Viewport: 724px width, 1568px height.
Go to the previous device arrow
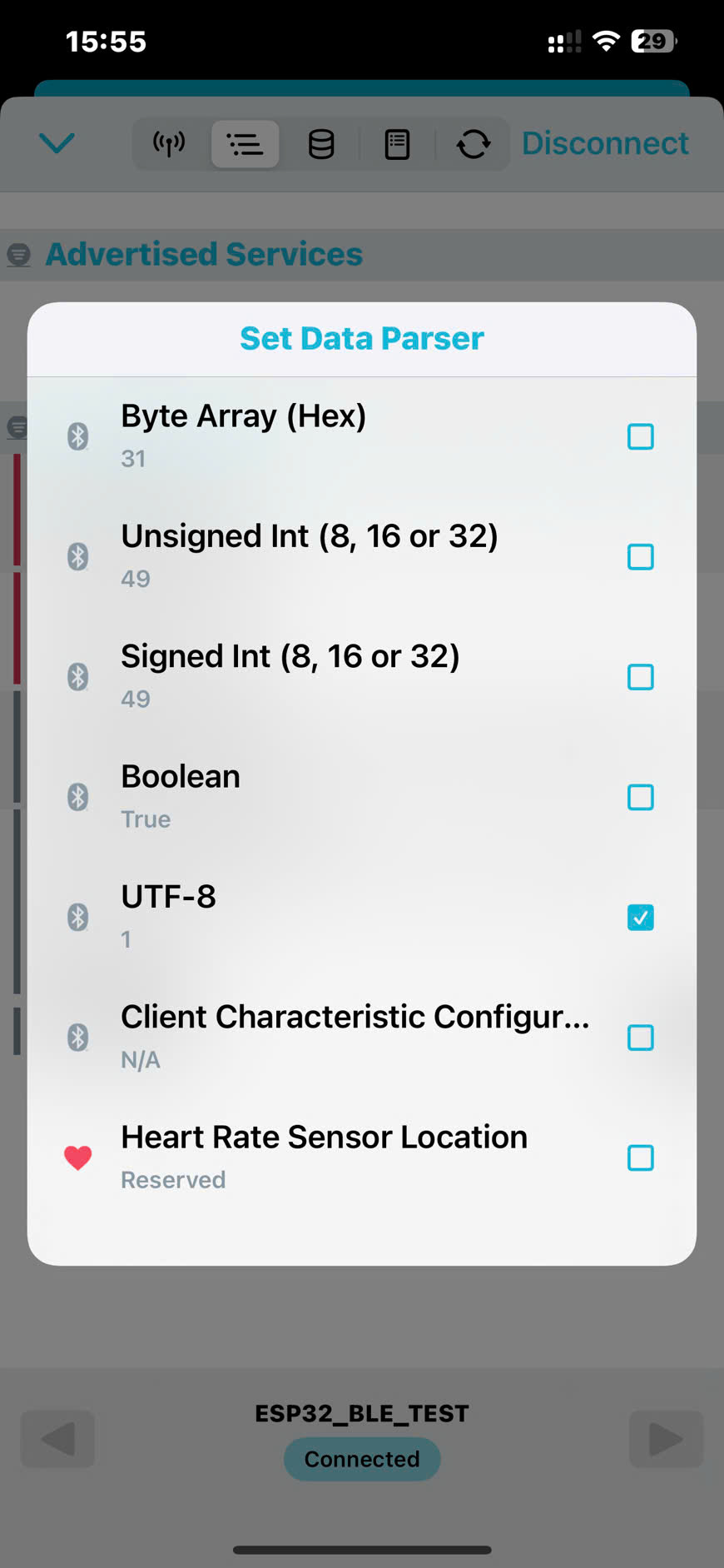[57, 1439]
